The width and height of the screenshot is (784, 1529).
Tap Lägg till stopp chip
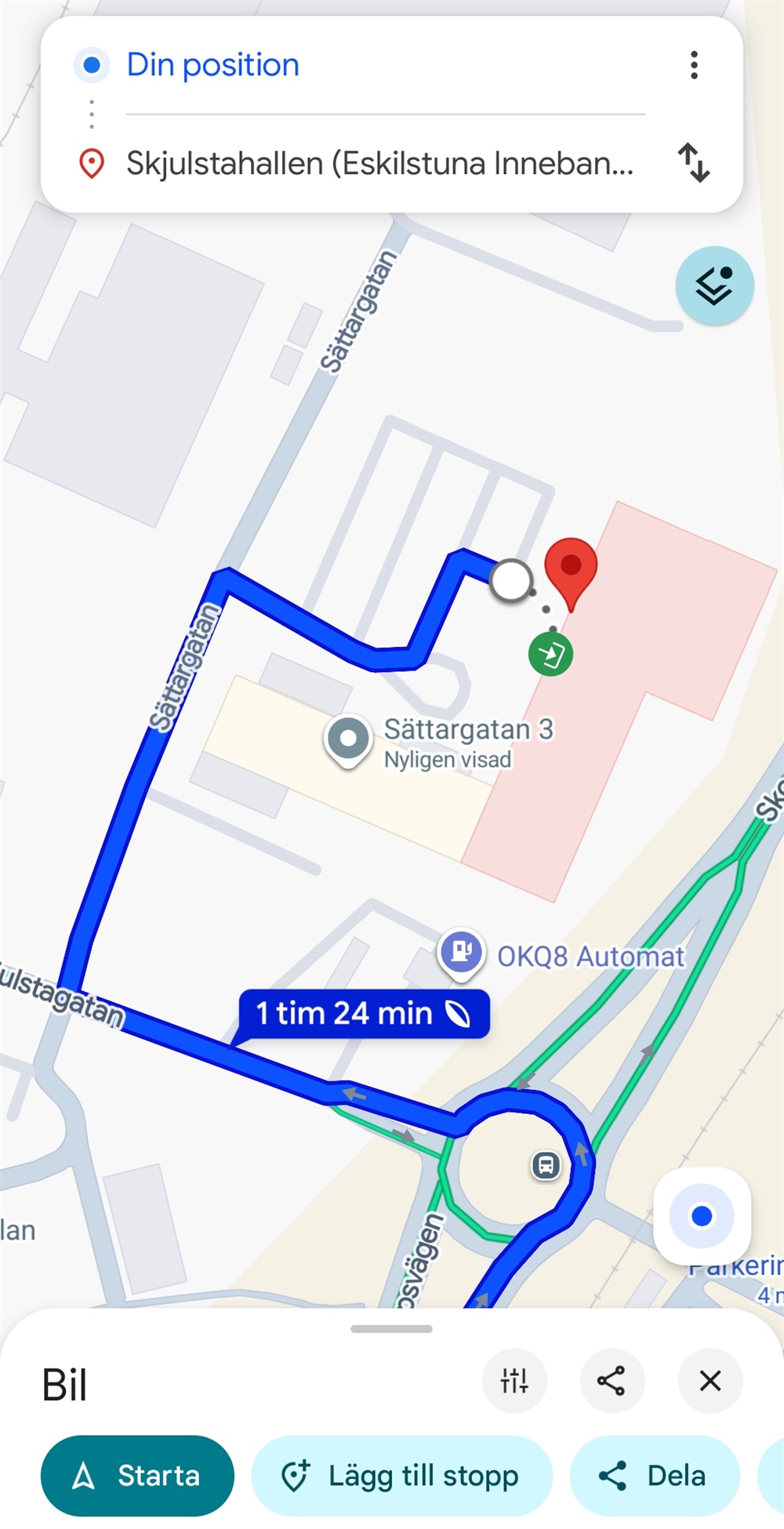pos(401,1476)
